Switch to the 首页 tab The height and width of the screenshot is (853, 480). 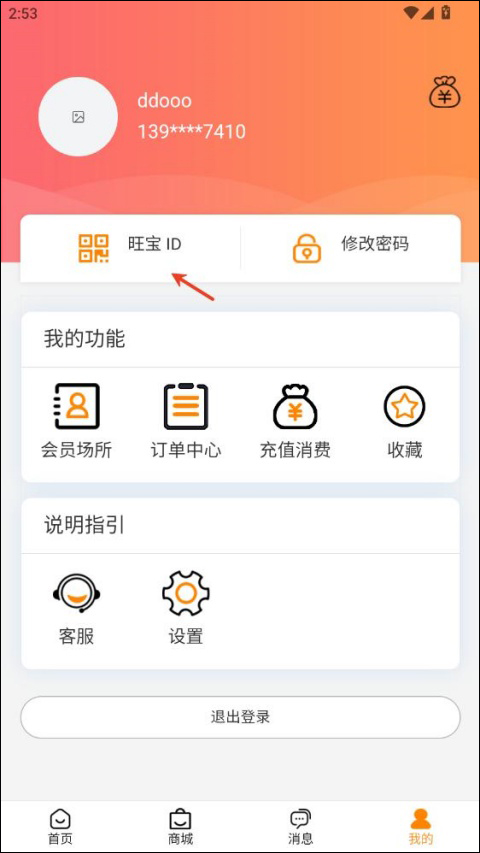click(60, 827)
